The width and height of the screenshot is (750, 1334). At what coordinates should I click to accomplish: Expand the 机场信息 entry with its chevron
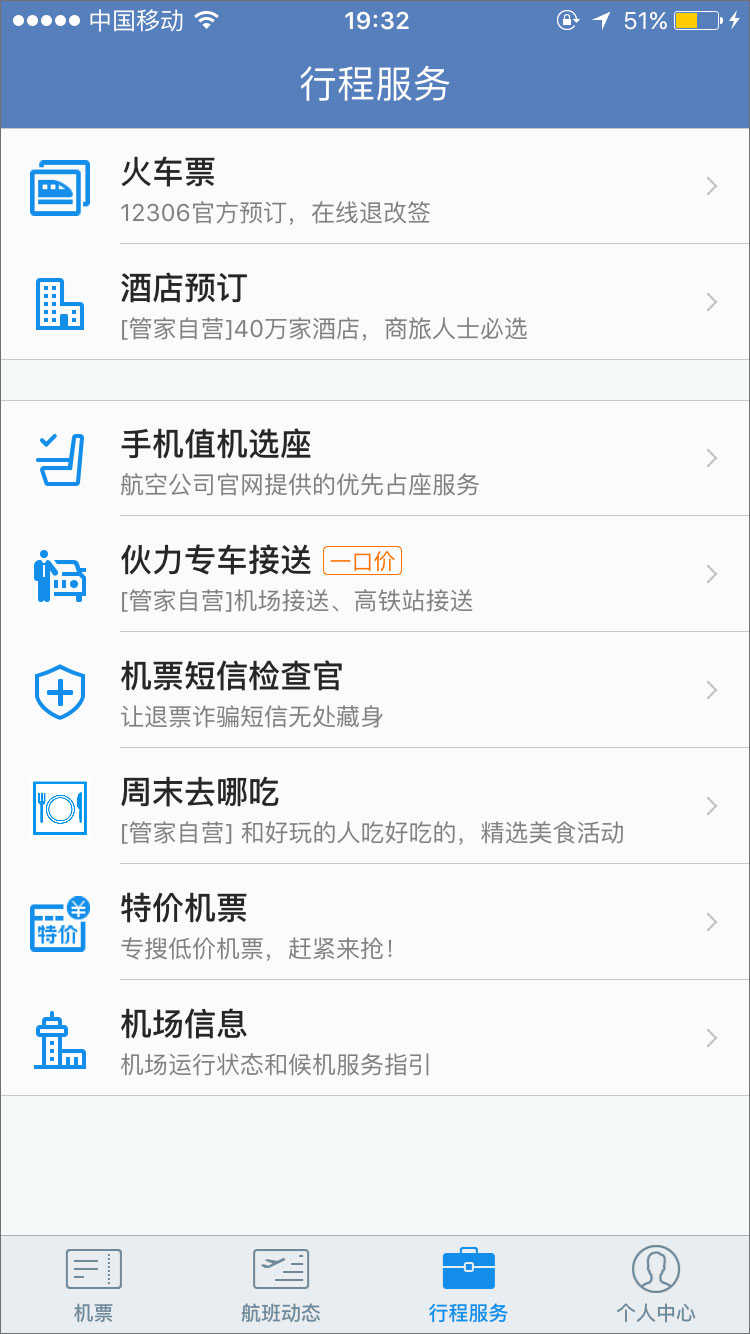(711, 1038)
